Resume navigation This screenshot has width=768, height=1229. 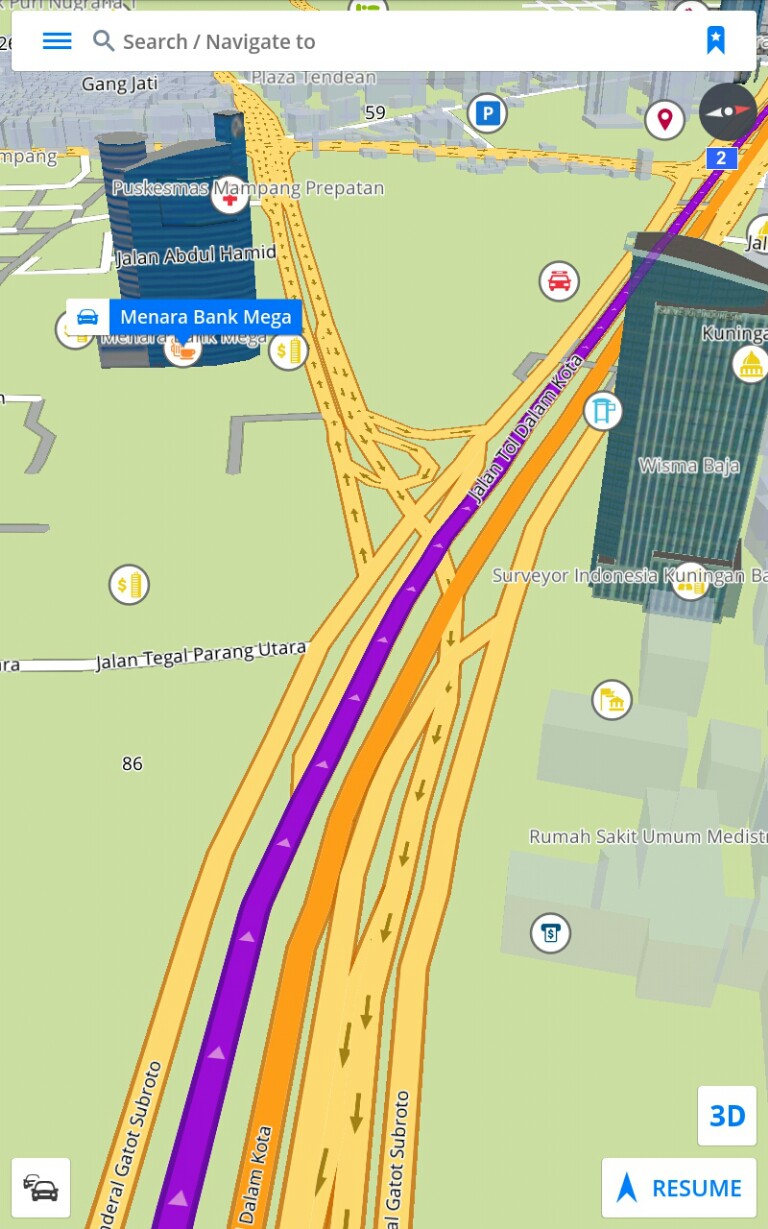[x=679, y=1188]
